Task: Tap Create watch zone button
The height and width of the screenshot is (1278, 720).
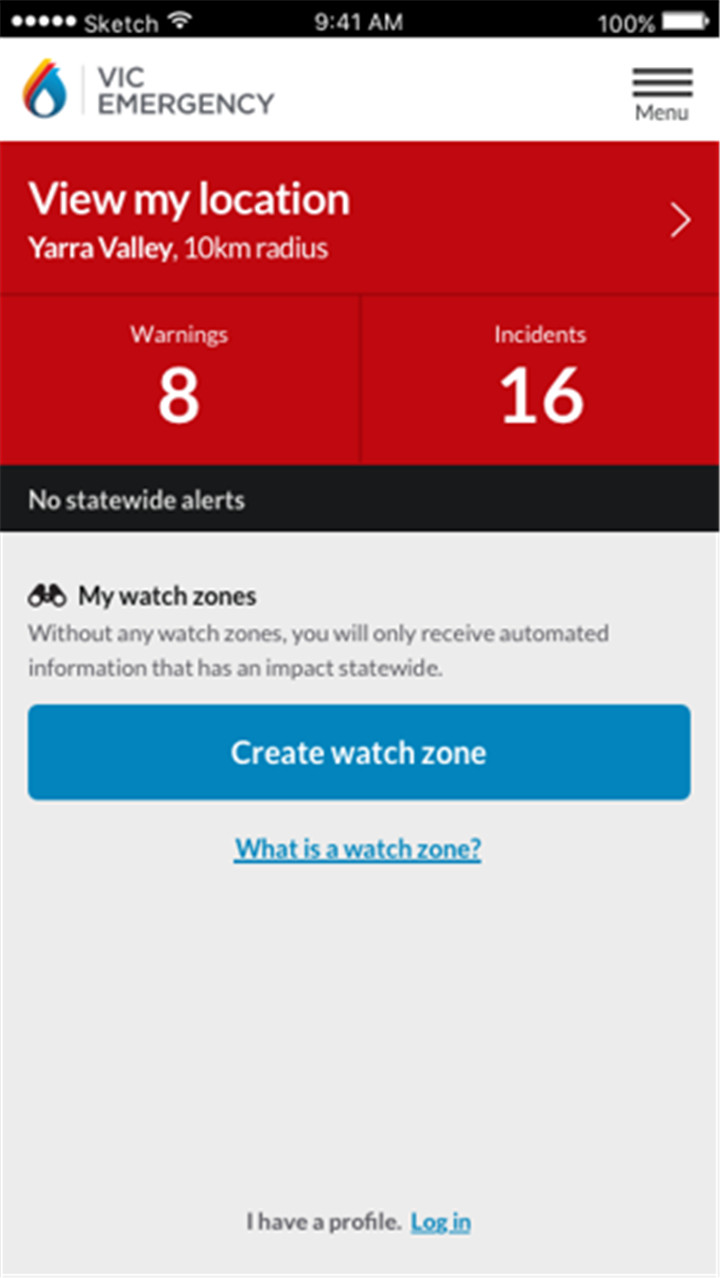Action: 359,752
